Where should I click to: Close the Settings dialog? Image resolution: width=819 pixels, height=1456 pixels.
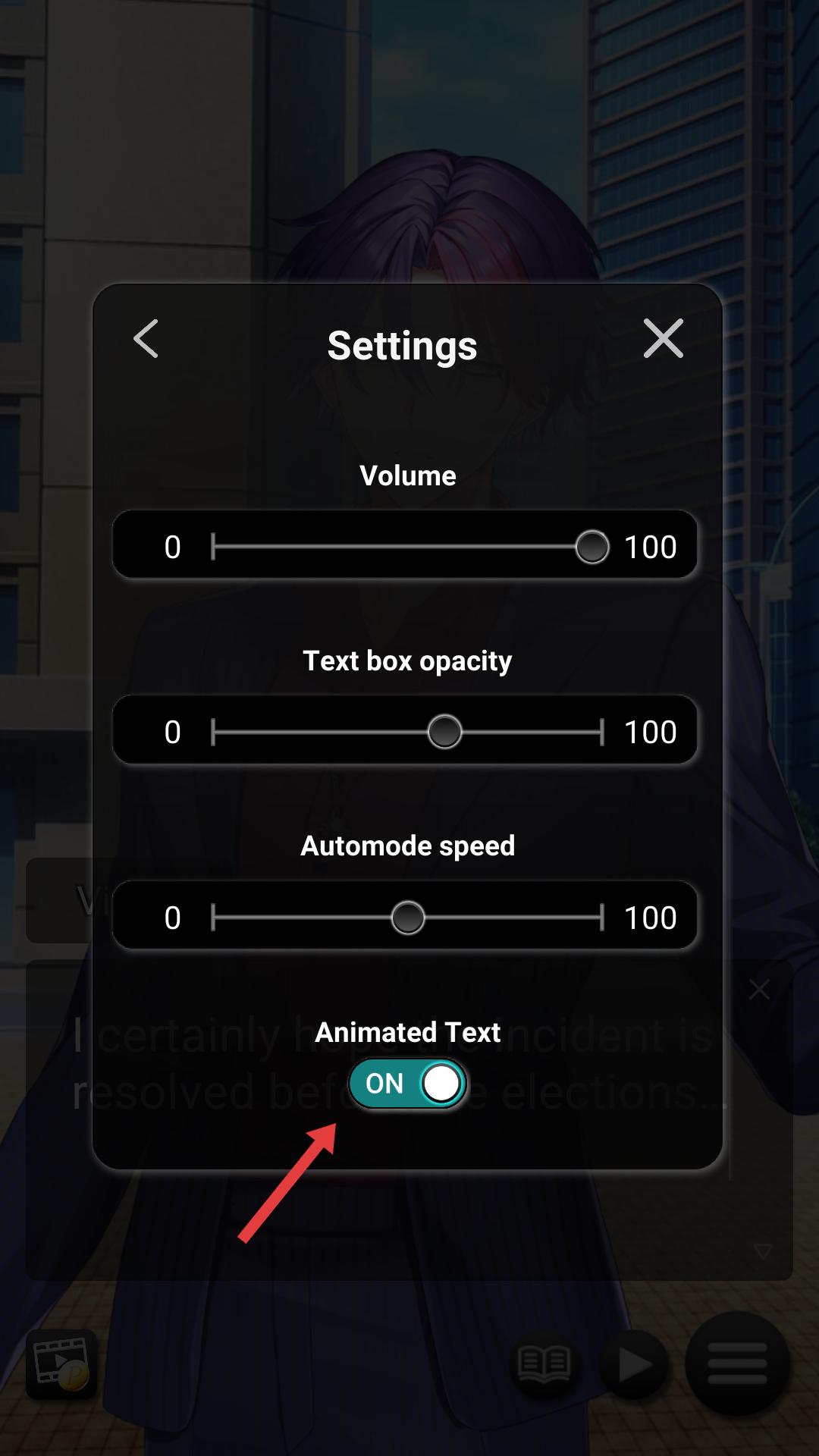click(663, 338)
